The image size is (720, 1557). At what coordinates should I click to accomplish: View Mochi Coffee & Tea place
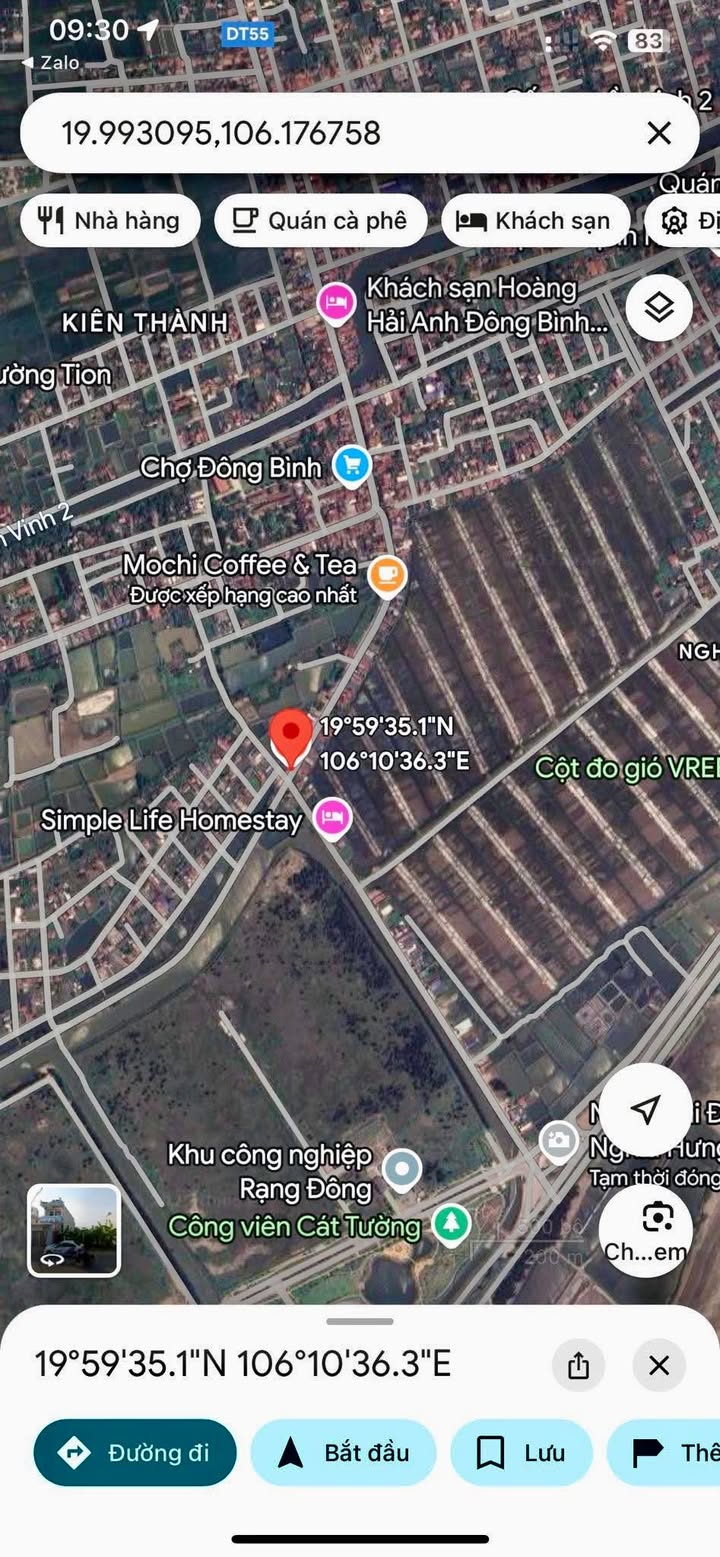coord(387,575)
